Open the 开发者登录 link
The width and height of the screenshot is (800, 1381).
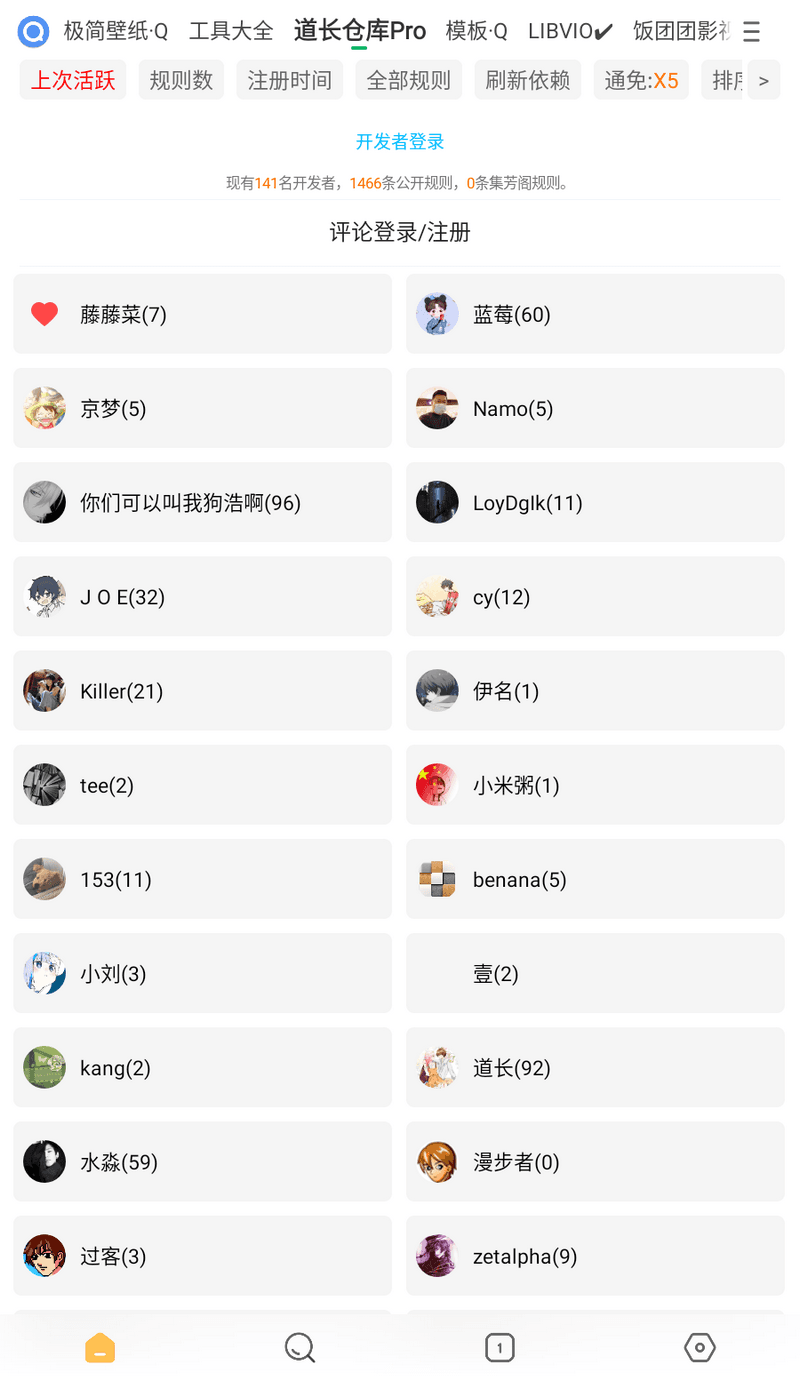pyautogui.click(x=400, y=141)
